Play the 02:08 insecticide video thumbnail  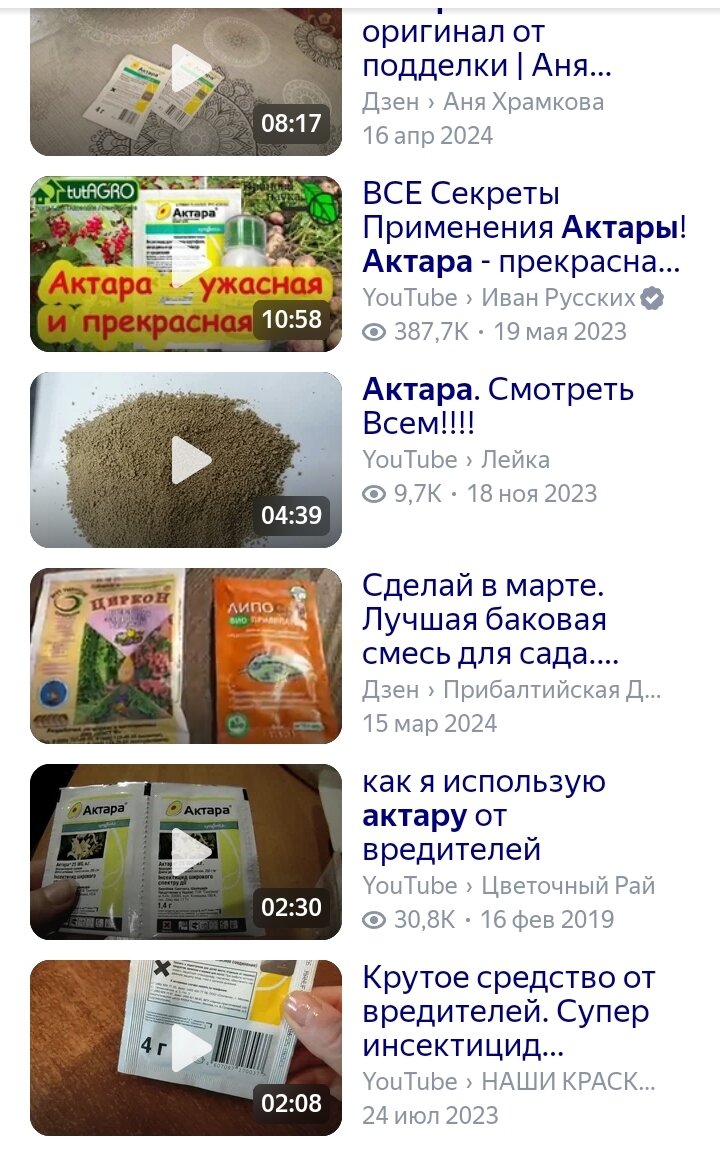(186, 1048)
